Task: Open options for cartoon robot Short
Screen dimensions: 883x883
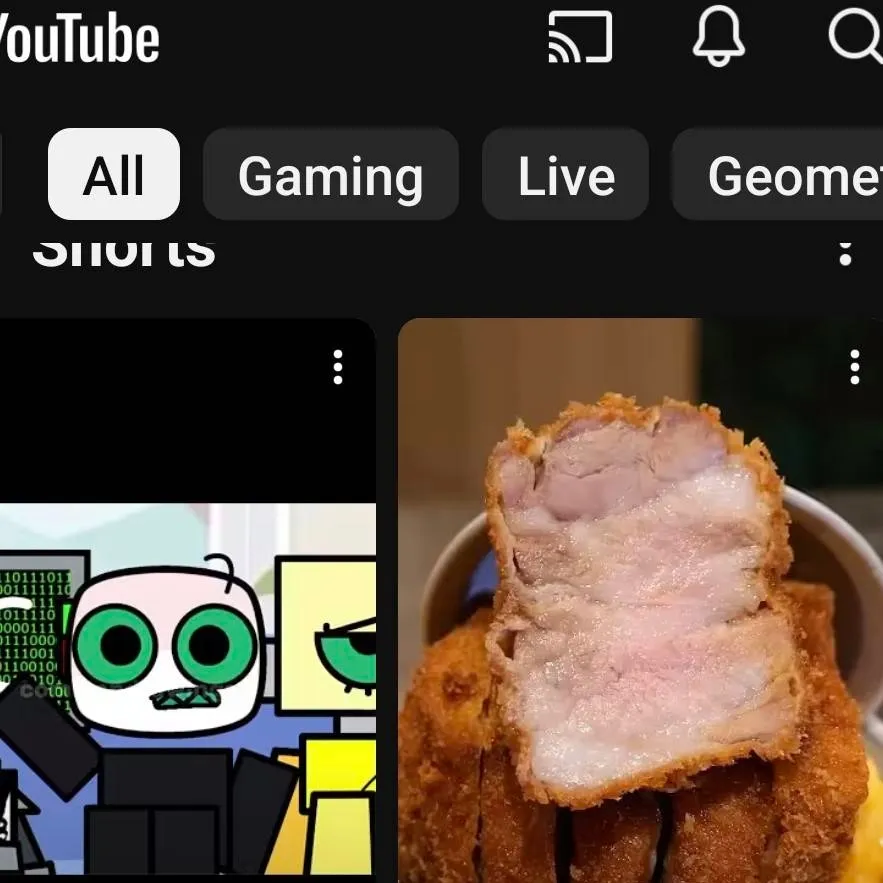Action: [338, 367]
